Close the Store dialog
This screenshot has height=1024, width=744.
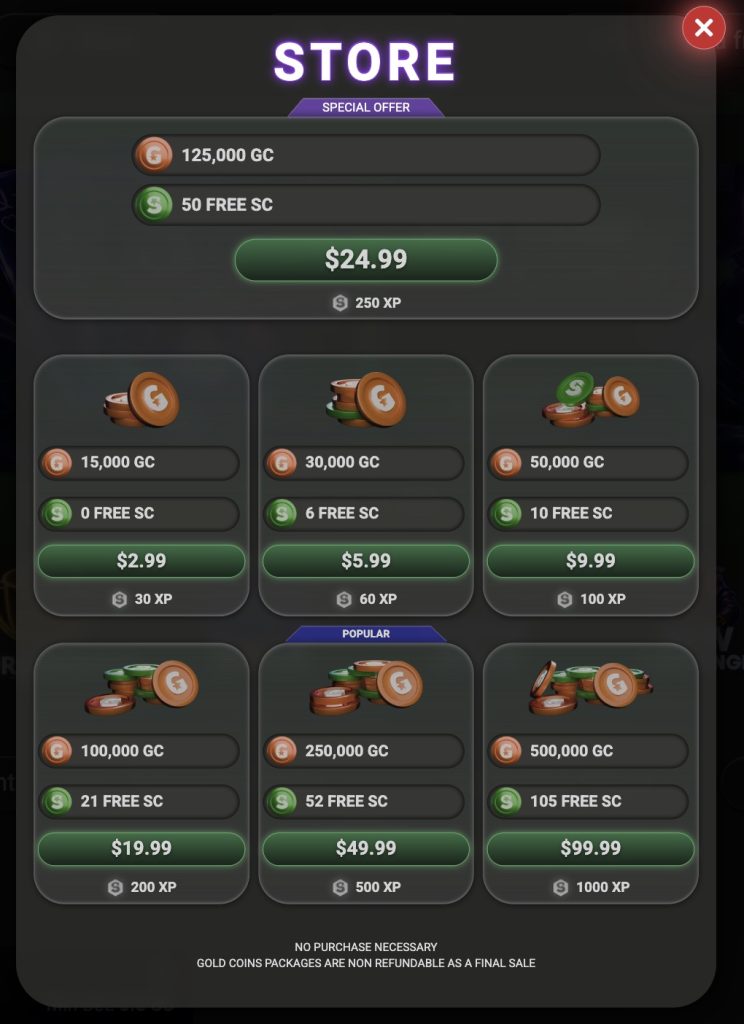pyautogui.click(x=703, y=28)
